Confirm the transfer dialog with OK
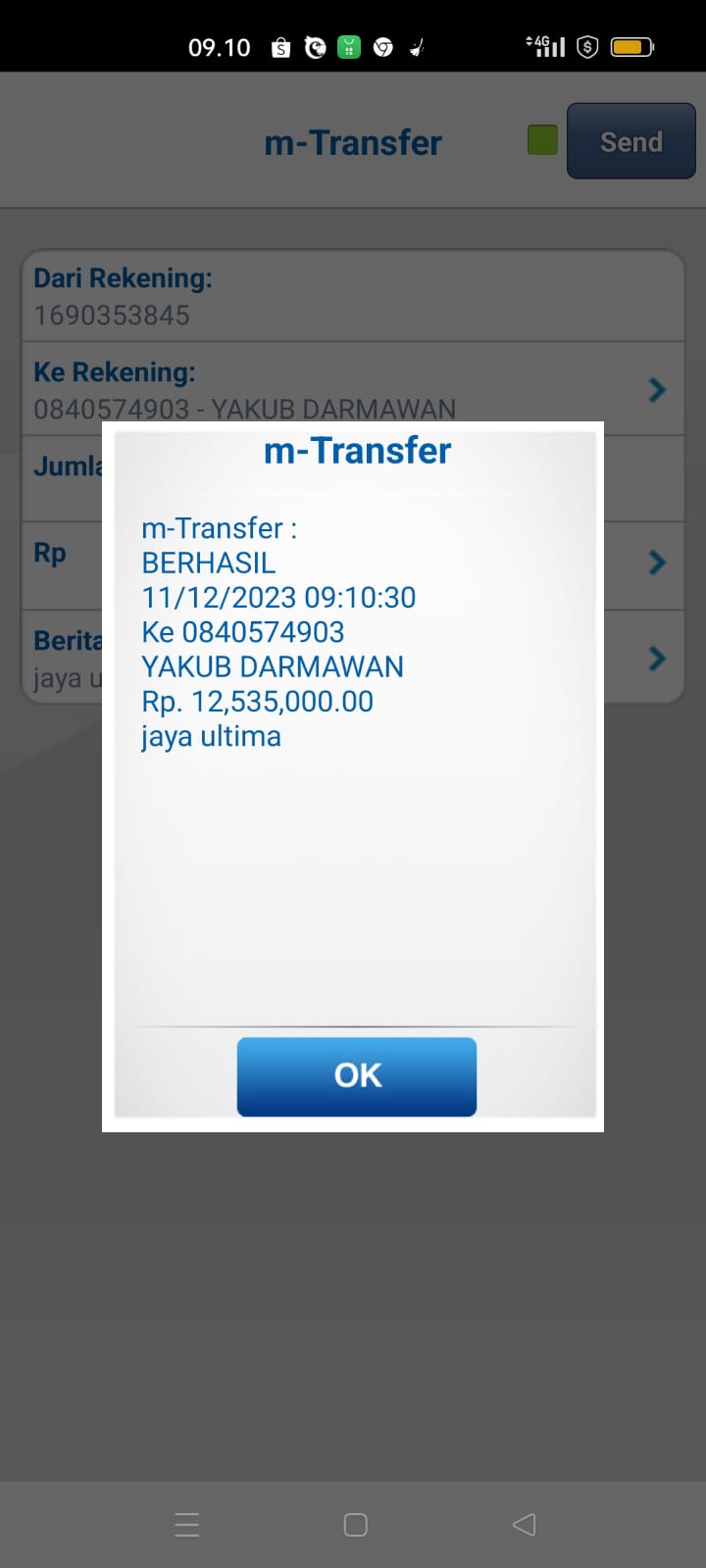 (357, 1076)
